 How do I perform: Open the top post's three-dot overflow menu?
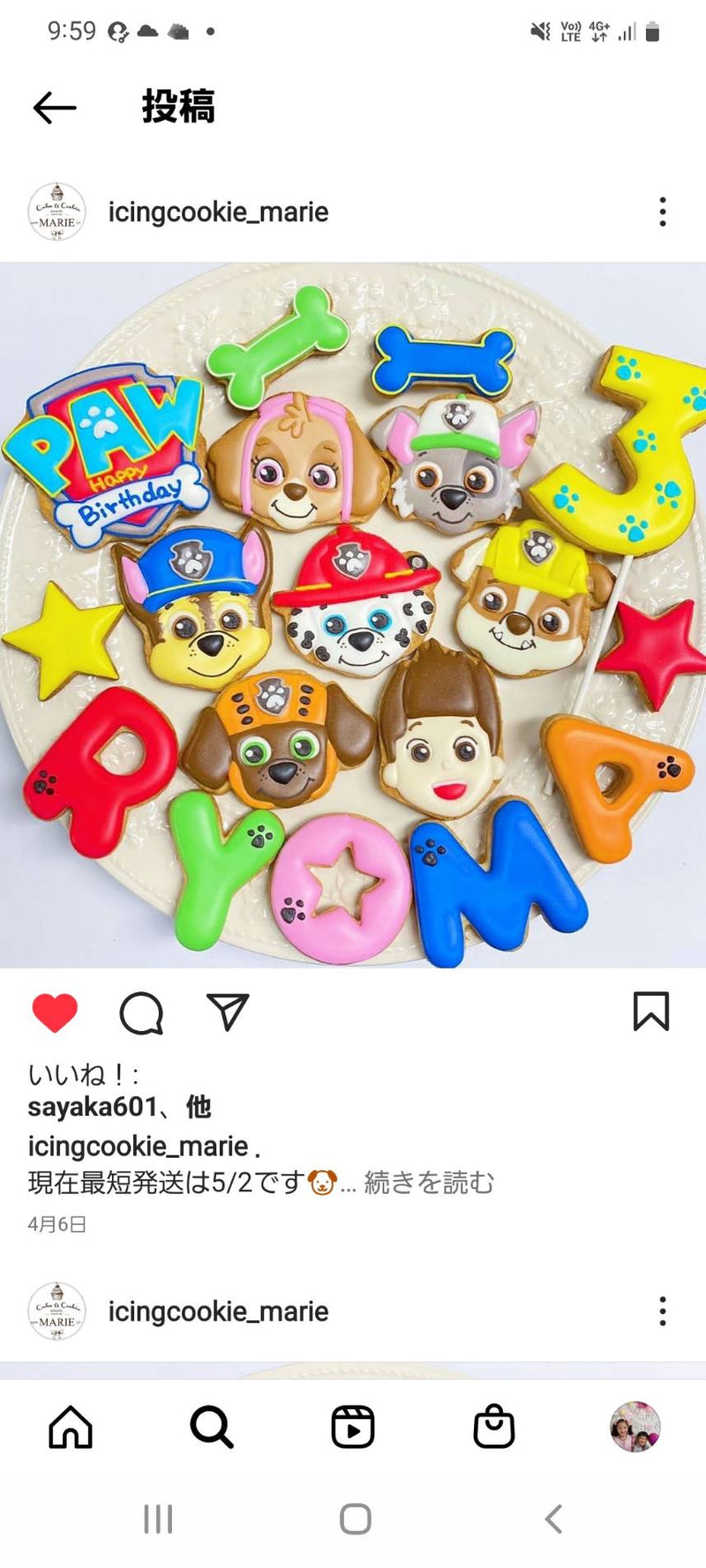click(662, 212)
